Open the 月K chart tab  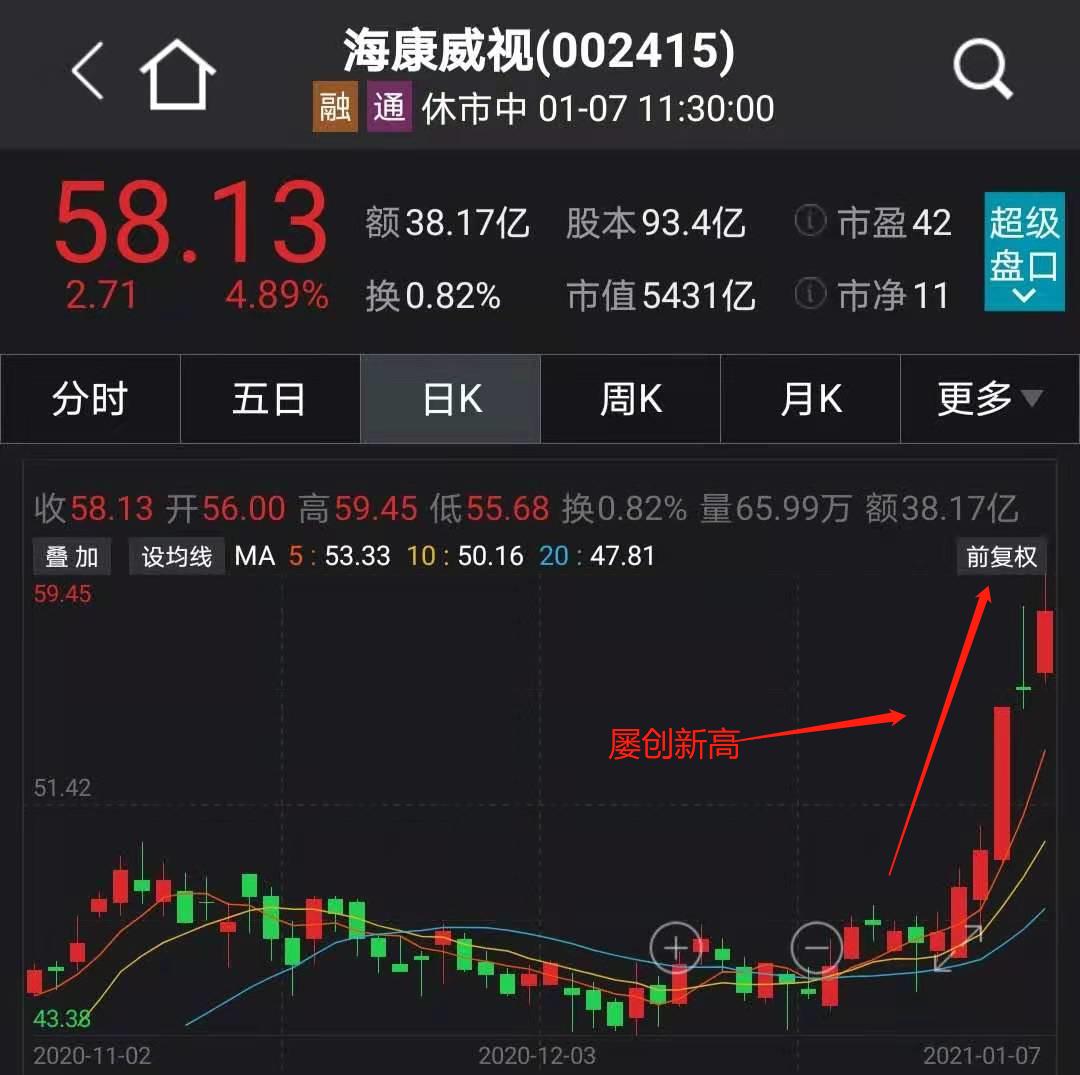coord(810,399)
